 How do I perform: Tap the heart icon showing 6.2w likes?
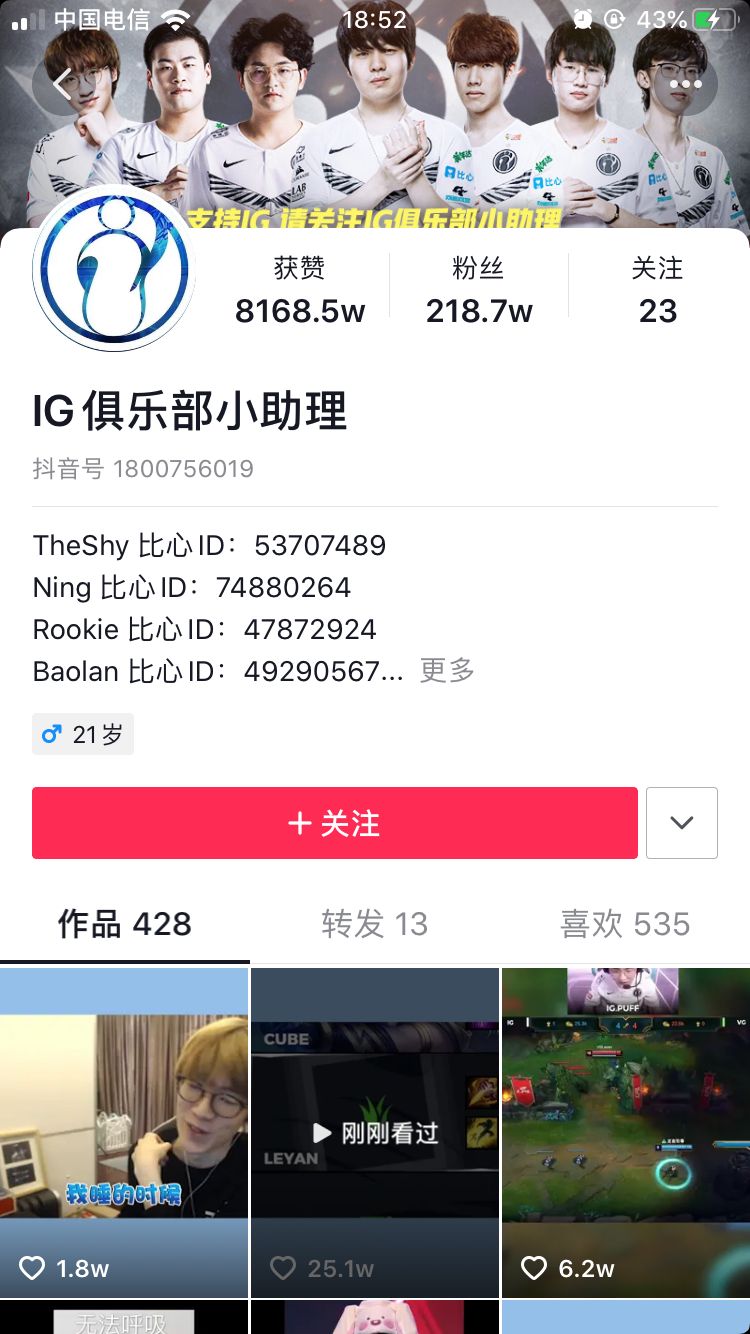coord(533,1268)
